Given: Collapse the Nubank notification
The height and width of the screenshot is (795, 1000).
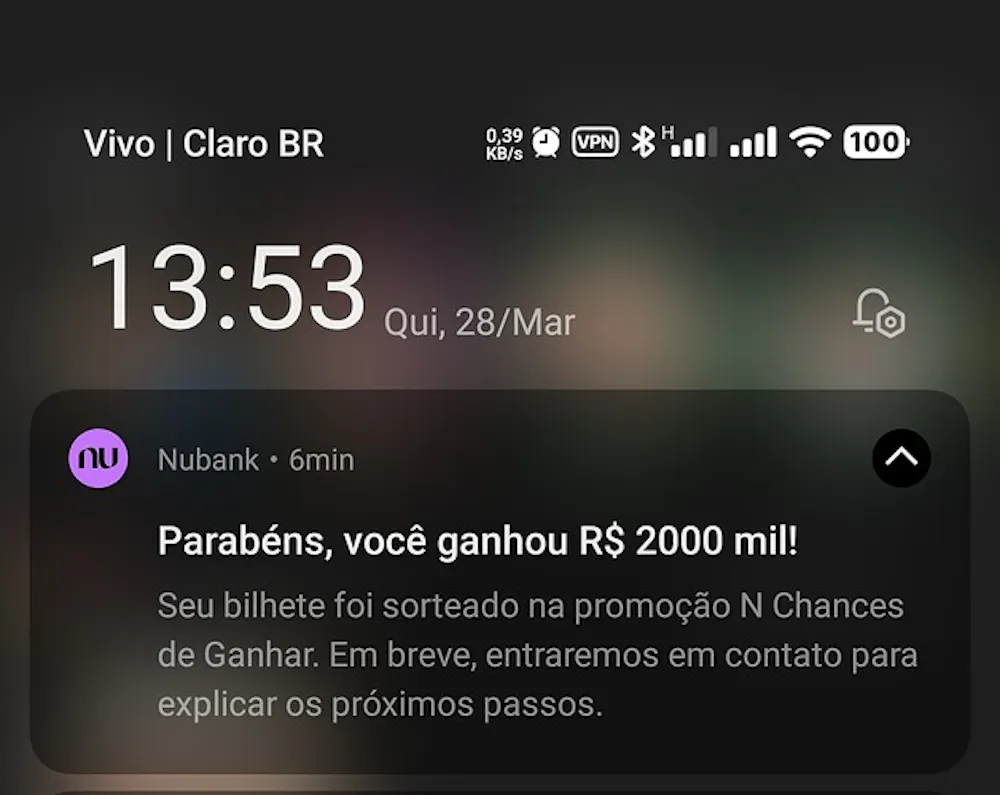Looking at the screenshot, I should tap(901, 458).
